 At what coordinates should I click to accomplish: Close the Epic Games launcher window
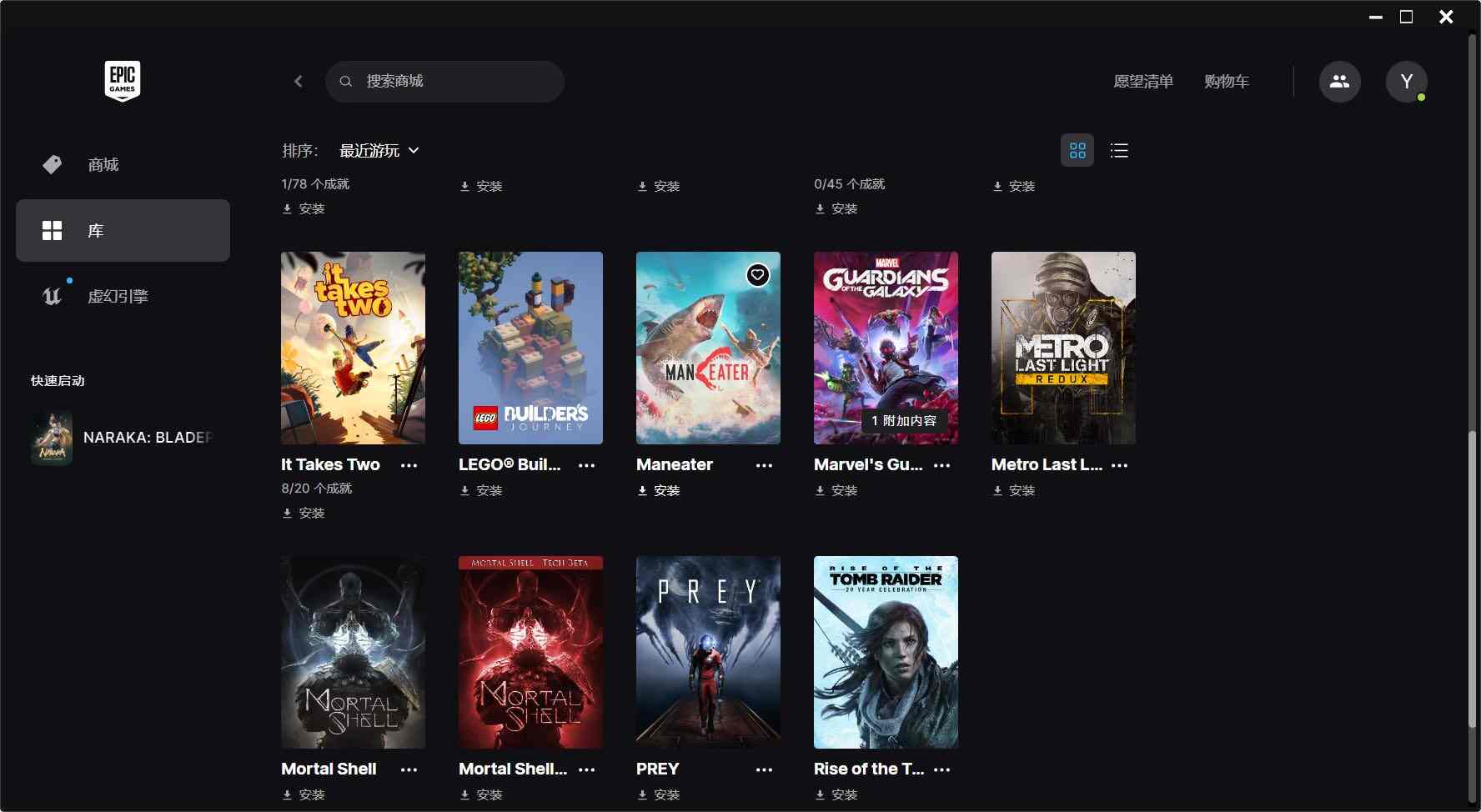click(x=1446, y=17)
